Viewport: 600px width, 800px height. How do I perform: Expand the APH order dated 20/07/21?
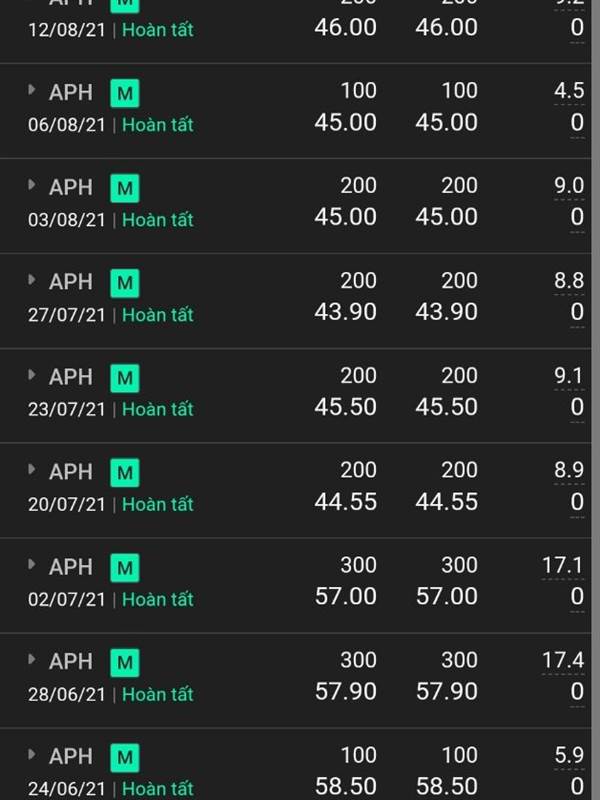click(33, 471)
